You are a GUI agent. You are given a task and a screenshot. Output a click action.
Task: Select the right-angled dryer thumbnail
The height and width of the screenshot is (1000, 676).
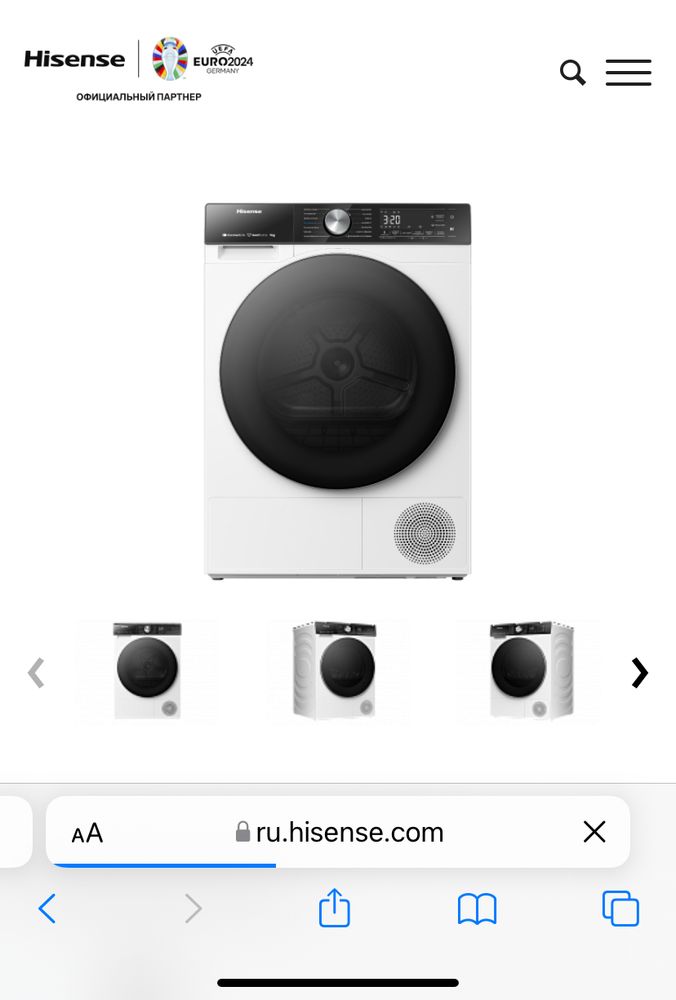coord(527,671)
